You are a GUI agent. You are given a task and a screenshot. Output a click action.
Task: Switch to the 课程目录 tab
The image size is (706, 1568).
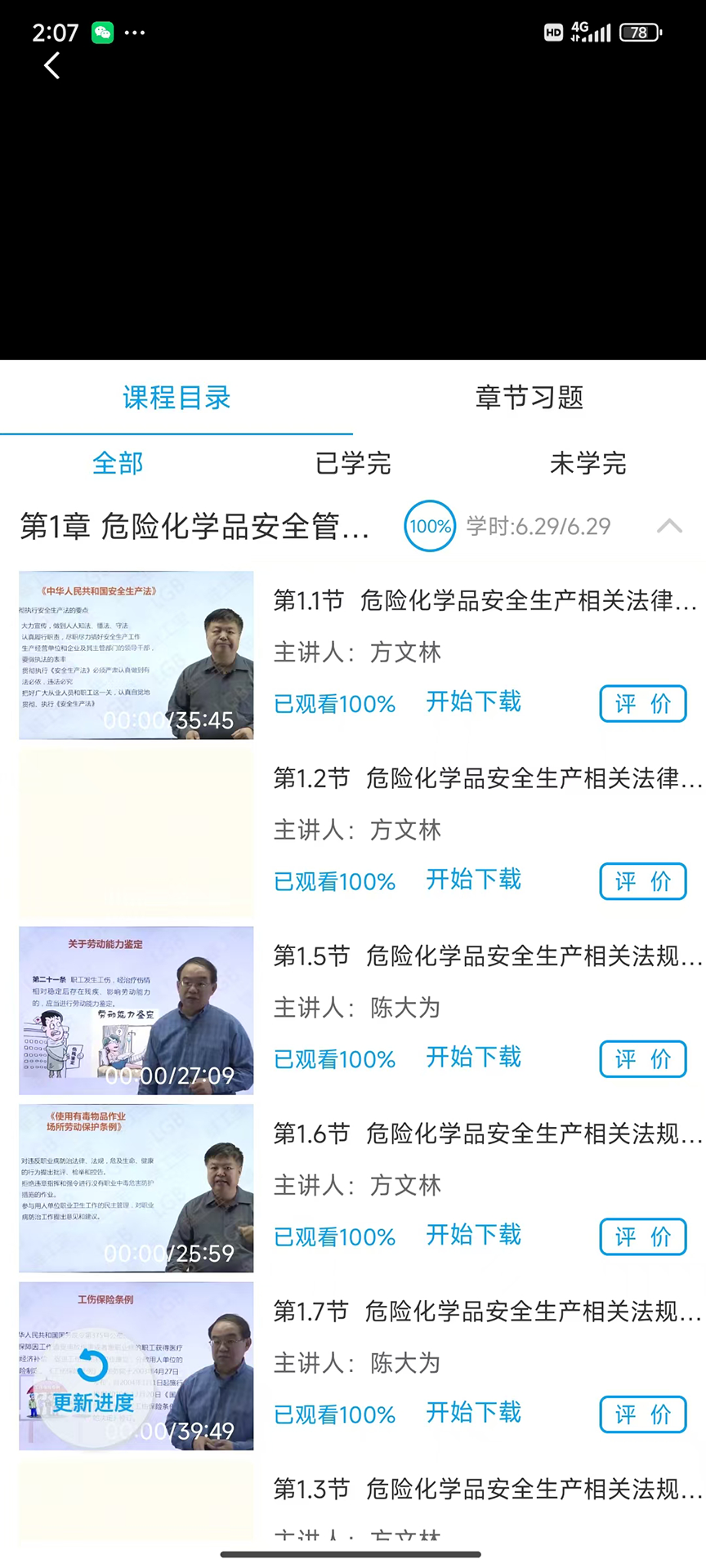coord(176,399)
